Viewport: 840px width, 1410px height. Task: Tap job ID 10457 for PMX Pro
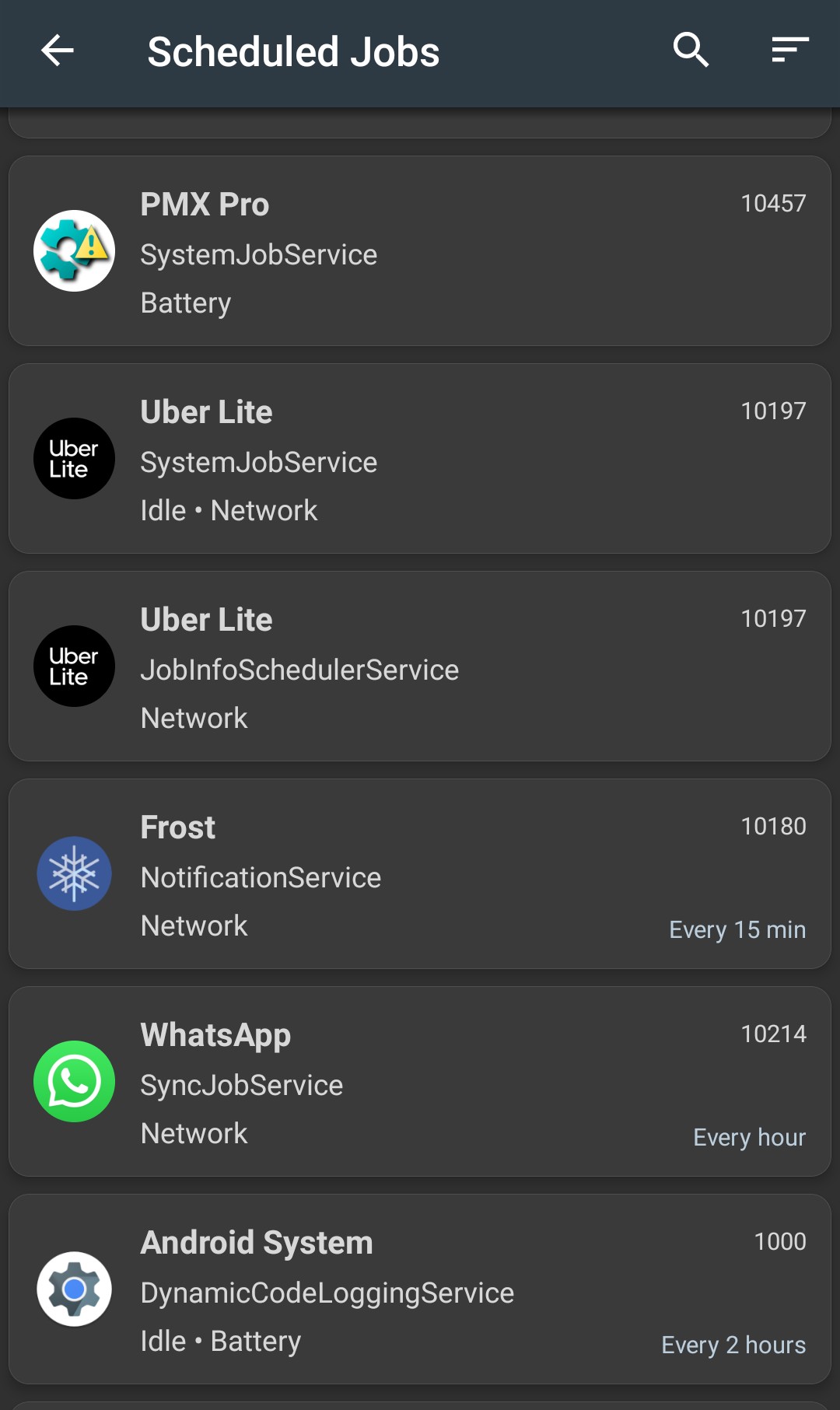[x=773, y=204]
